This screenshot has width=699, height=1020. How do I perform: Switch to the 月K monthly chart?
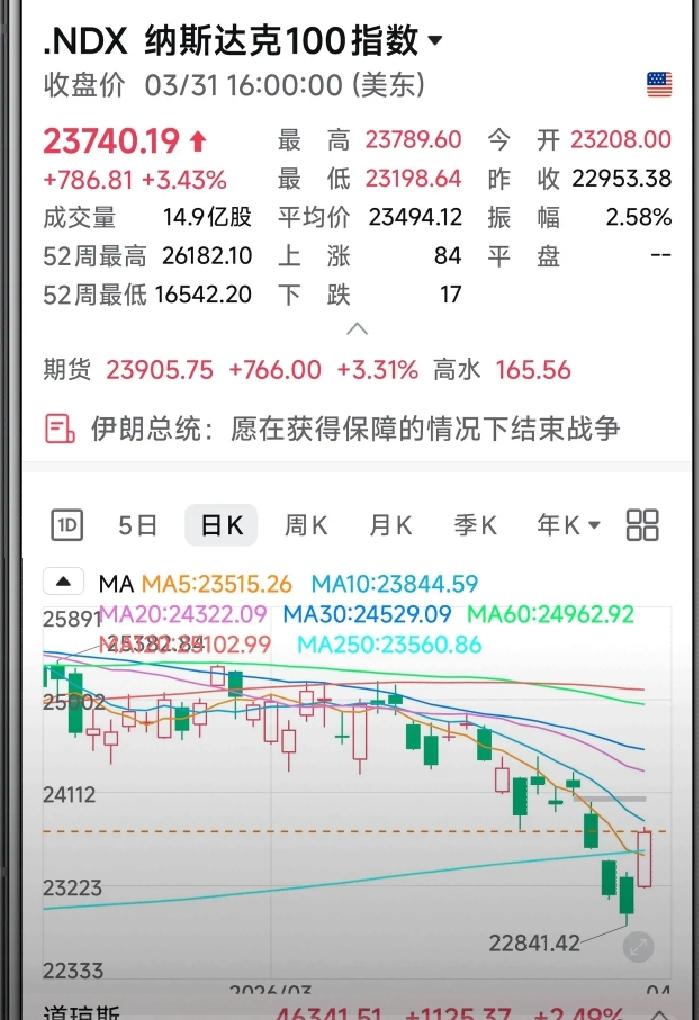coord(390,524)
